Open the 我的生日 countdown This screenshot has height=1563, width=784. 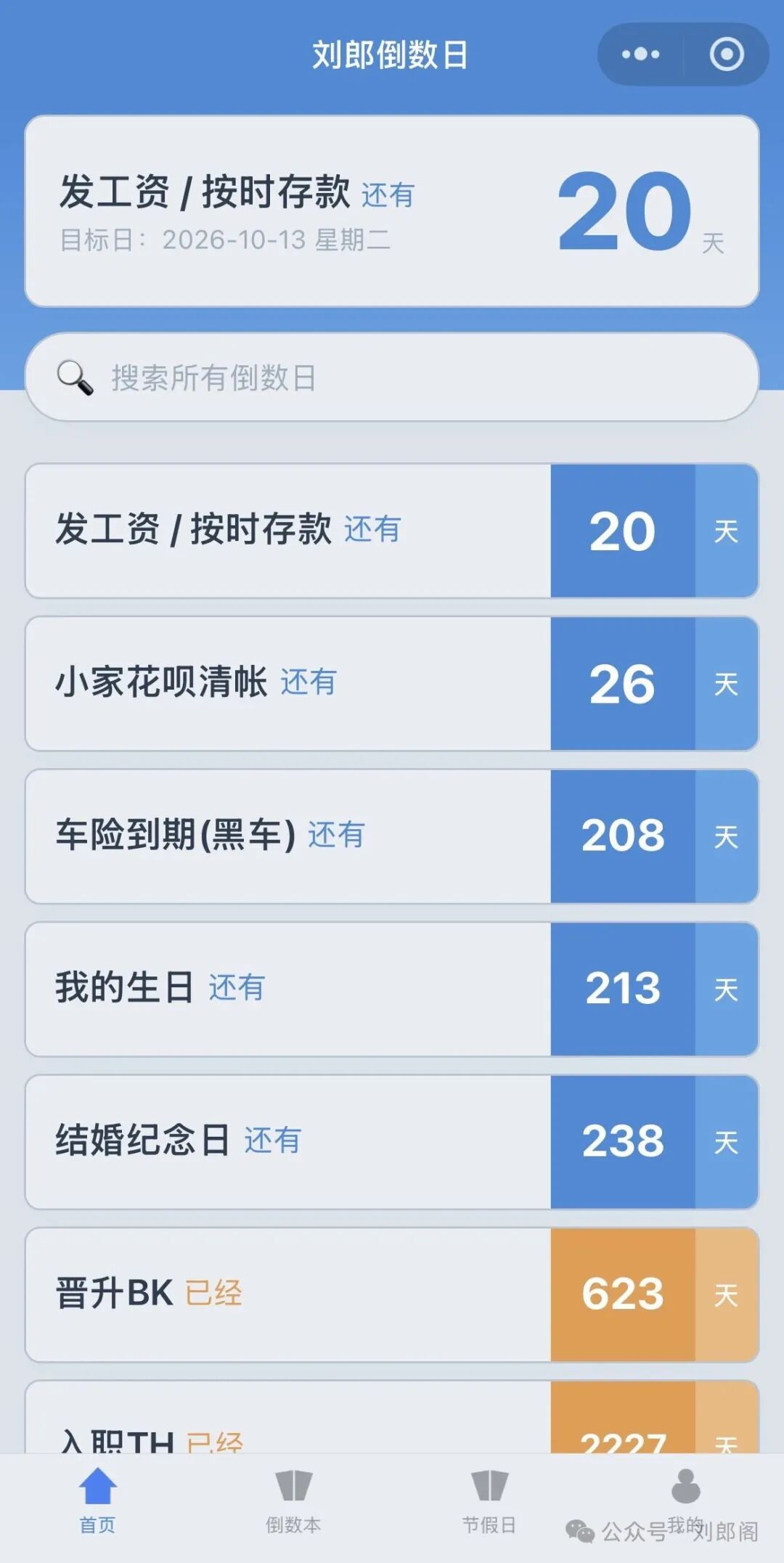392,989
